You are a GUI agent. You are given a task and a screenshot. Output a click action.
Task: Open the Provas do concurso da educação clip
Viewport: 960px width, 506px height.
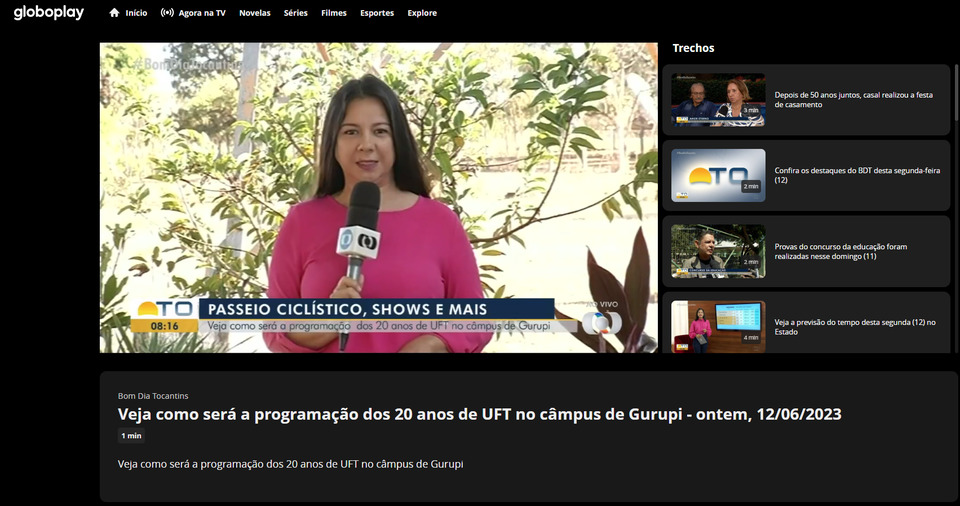(806, 251)
